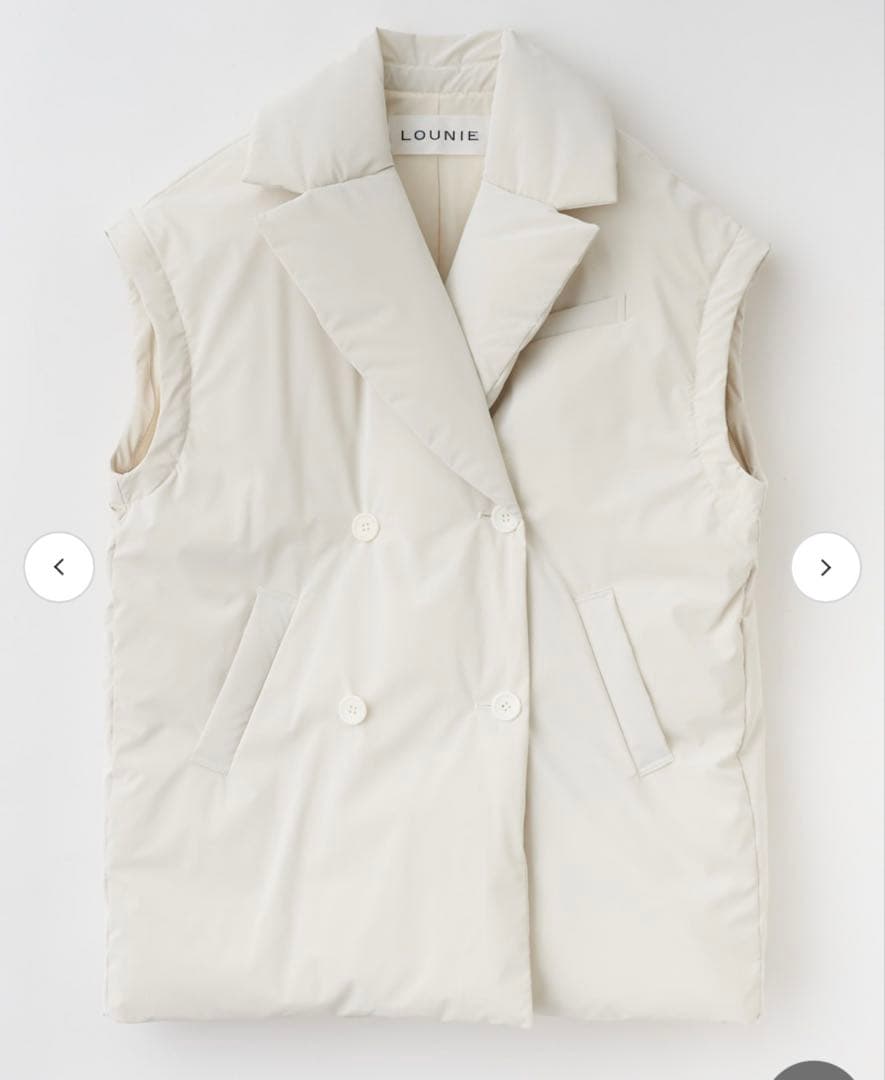Show the previous product image

click(x=59, y=567)
